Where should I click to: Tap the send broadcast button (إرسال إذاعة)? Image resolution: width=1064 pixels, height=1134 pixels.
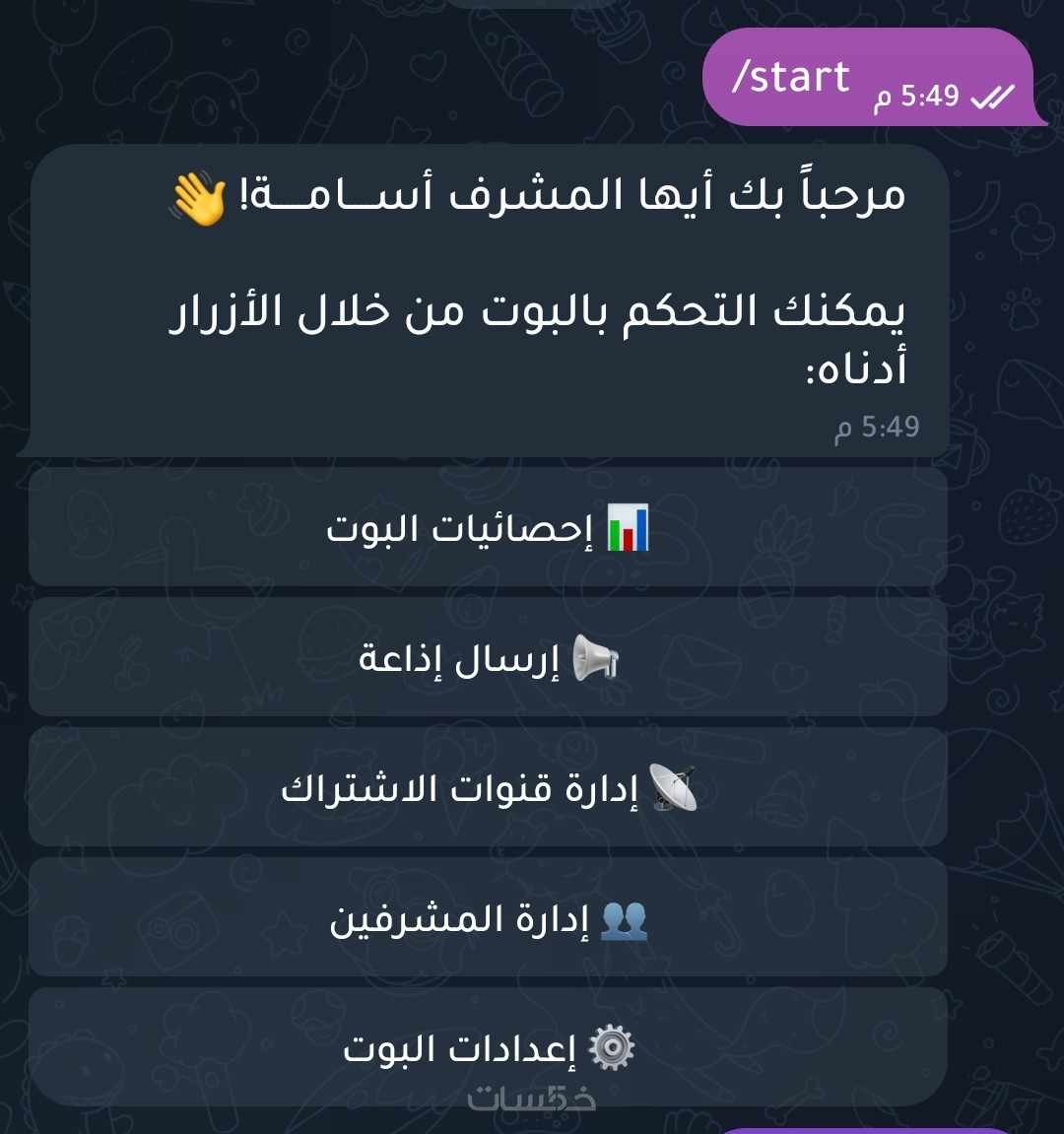[x=488, y=658]
